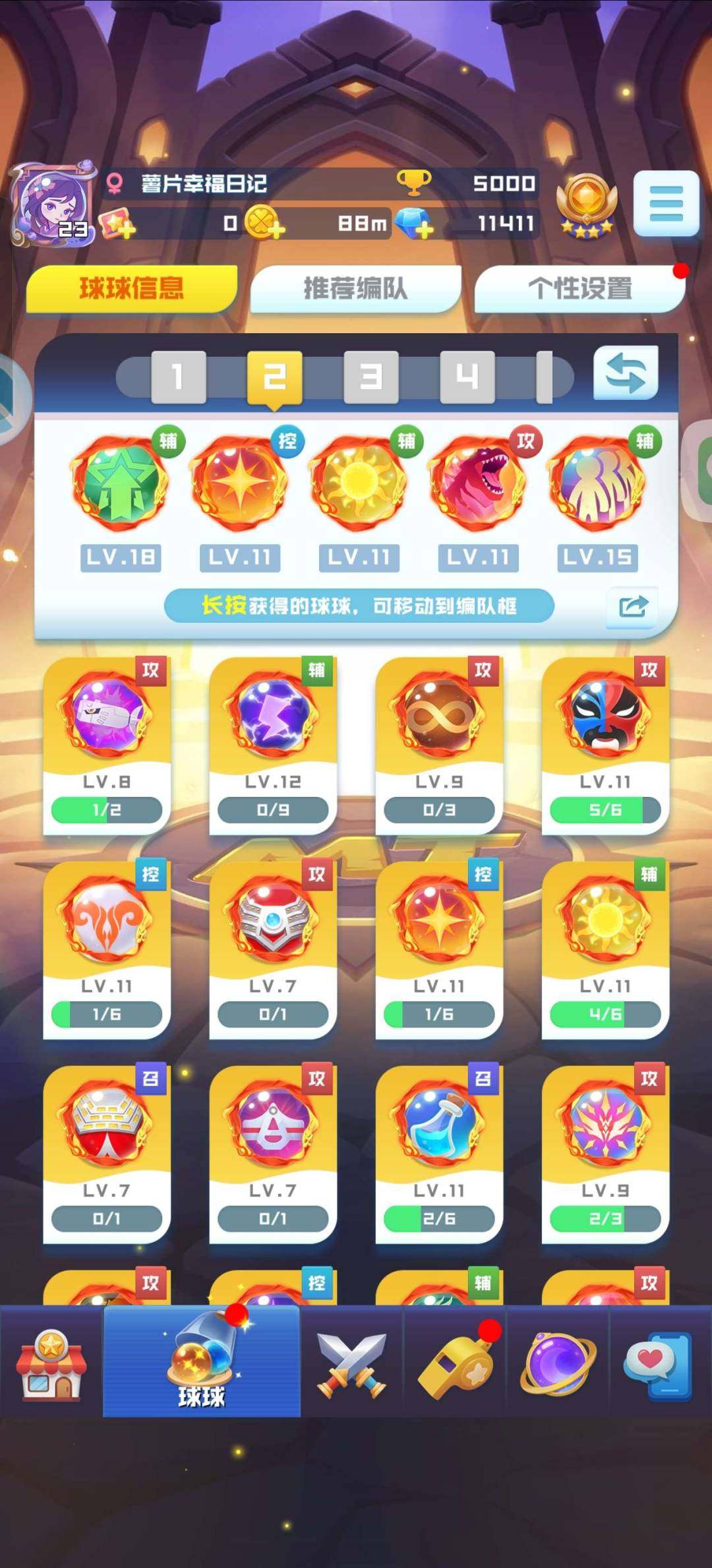
Task: Open the hamburger menu button
Action: click(666, 203)
